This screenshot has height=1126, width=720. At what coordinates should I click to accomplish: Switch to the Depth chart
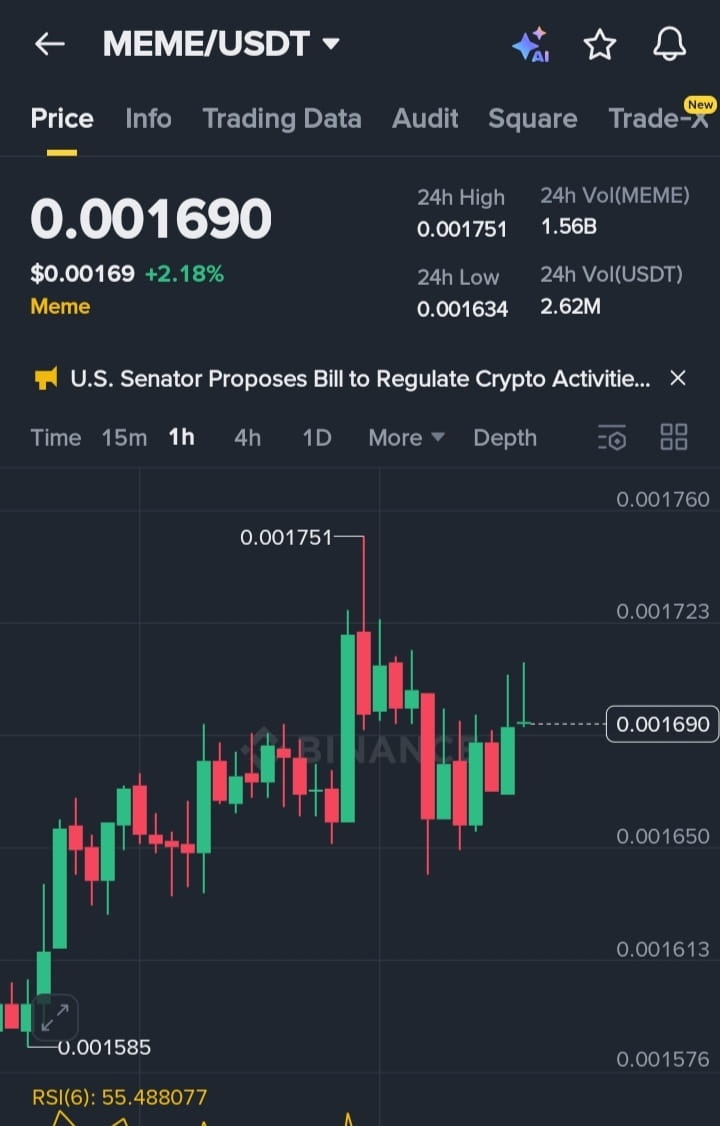(x=505, y=438)
